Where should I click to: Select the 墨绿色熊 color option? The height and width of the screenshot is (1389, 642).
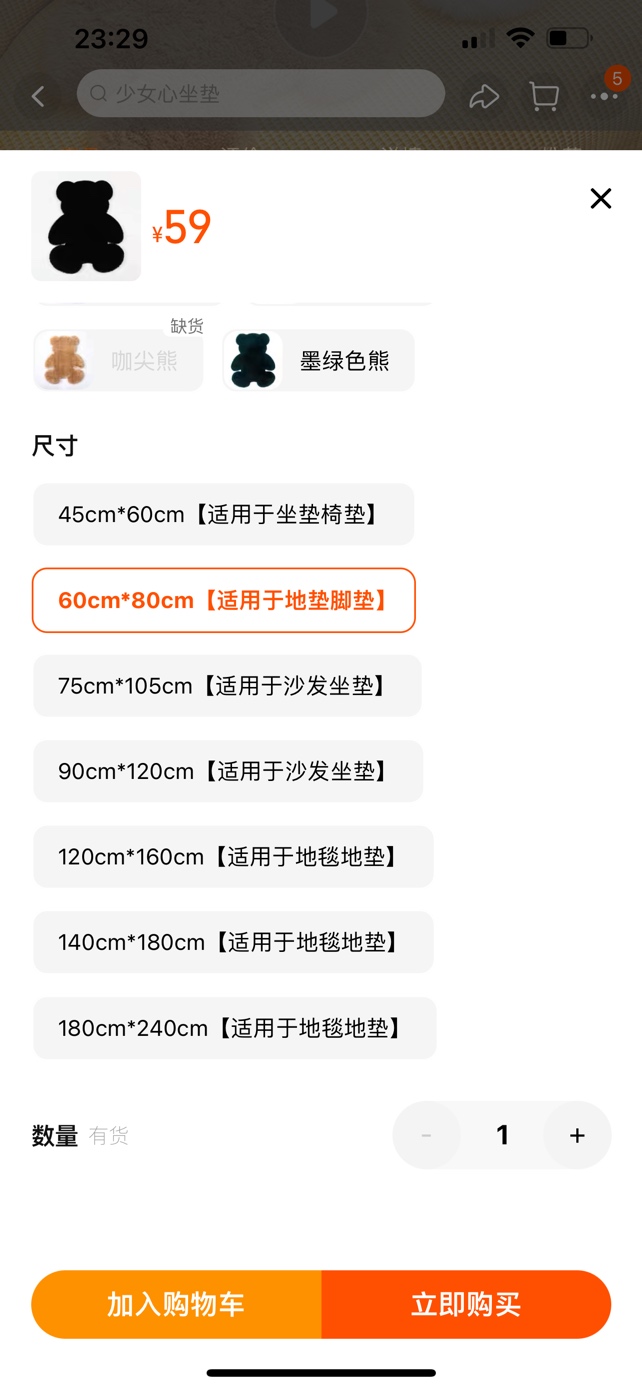(318, 360)
